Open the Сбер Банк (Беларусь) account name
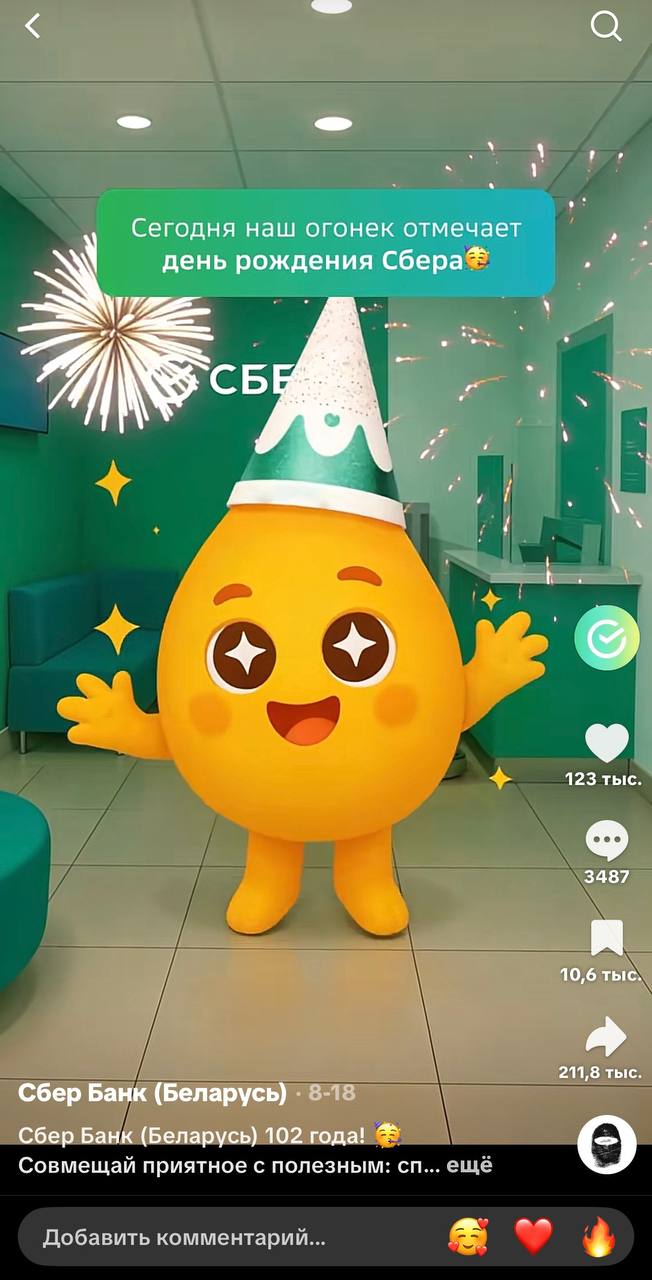Screen dimensions: 652x1280 (152, 1093)
